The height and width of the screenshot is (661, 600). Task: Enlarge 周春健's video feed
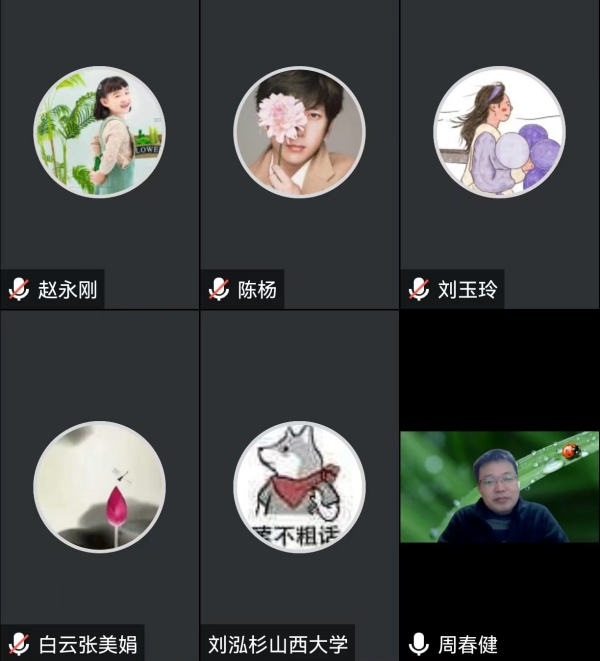click(x=499, y=487)
